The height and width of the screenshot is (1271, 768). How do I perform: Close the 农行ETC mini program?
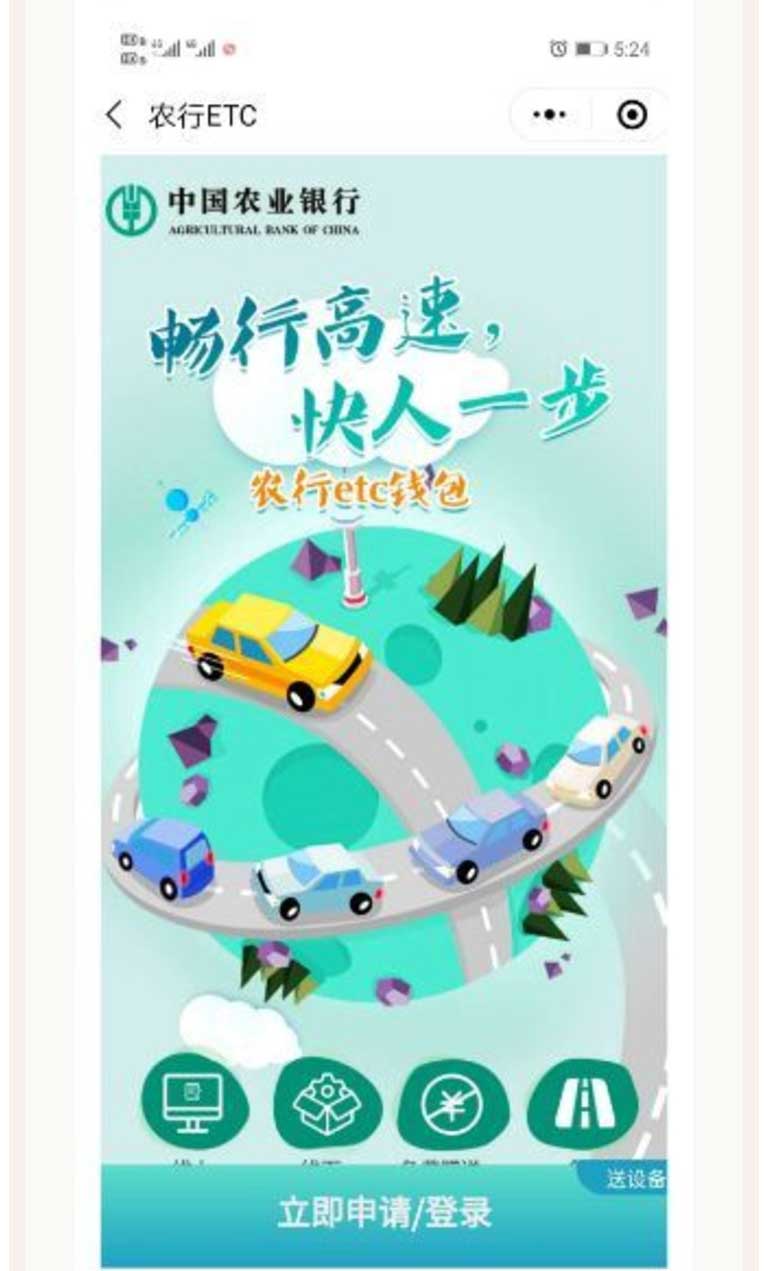pyautogui.click(x=631, y=116)
